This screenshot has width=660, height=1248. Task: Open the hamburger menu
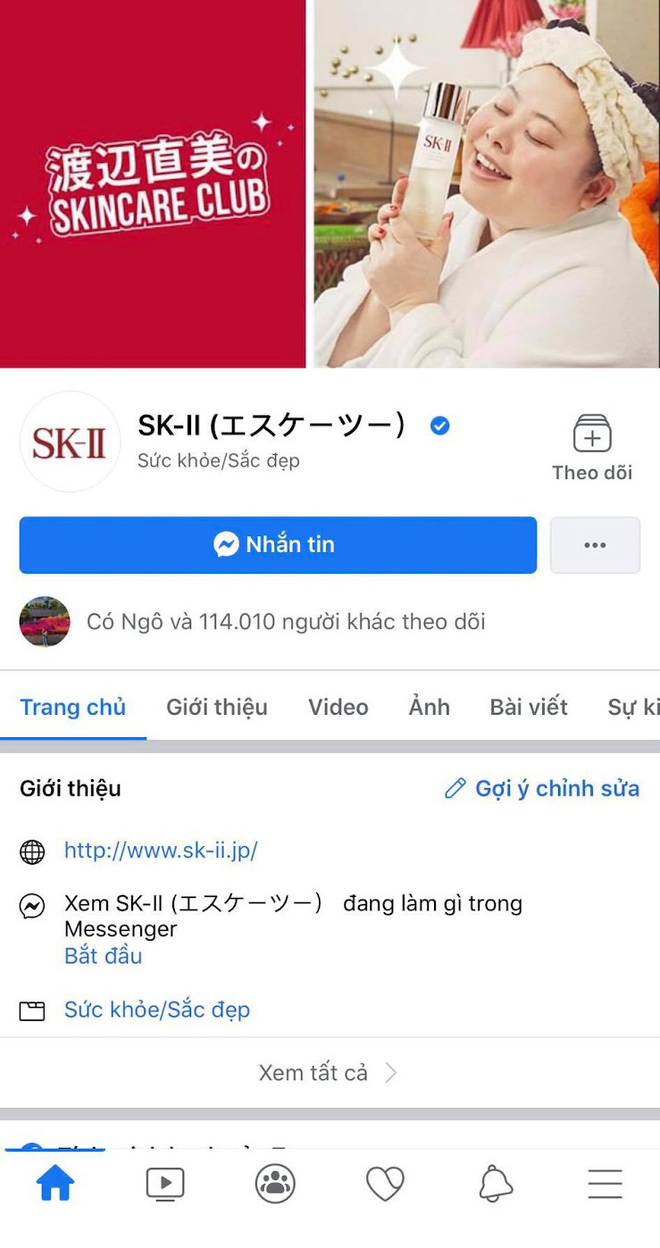605,1184
